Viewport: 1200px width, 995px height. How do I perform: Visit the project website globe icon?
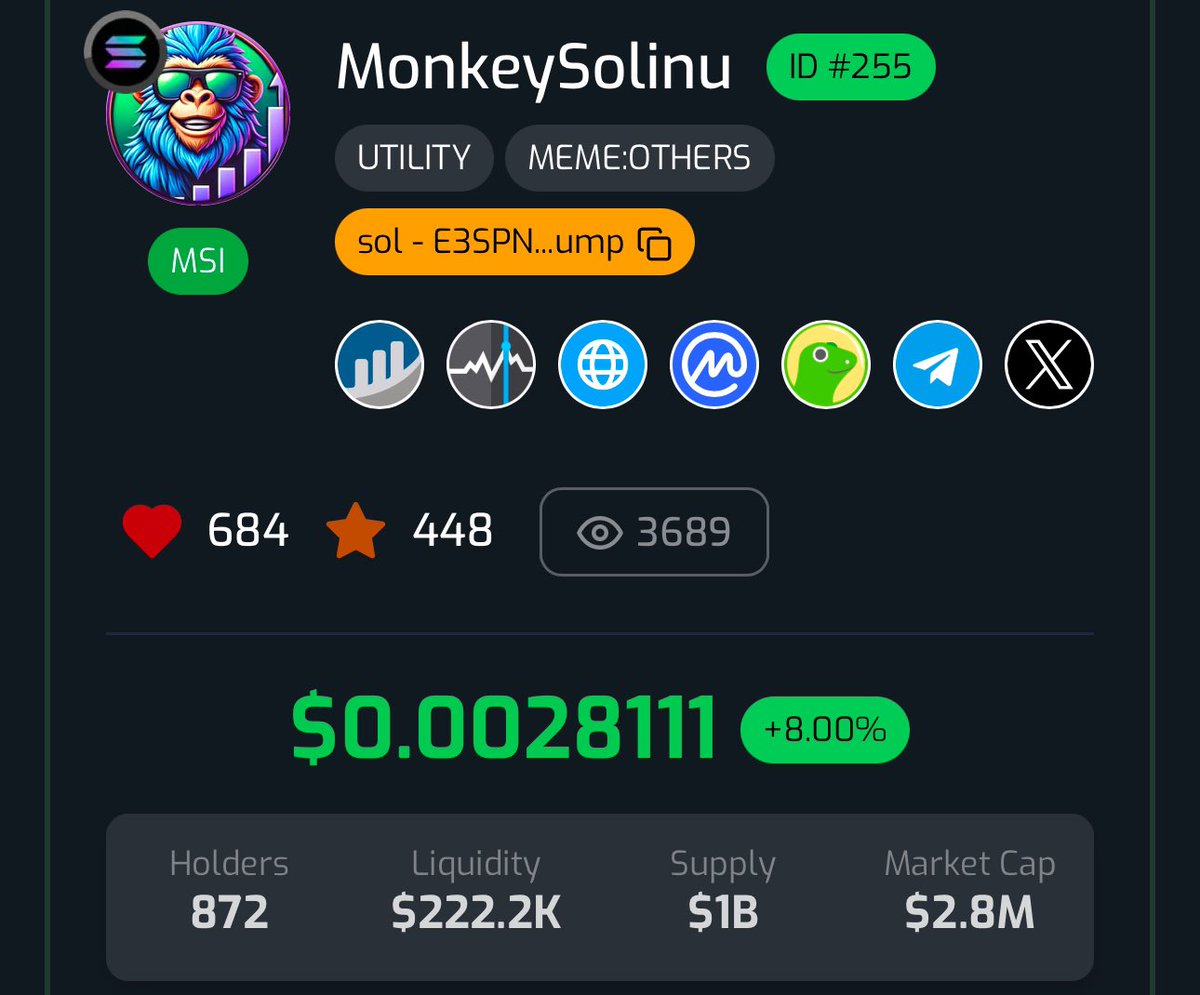[x=602, y=364]
